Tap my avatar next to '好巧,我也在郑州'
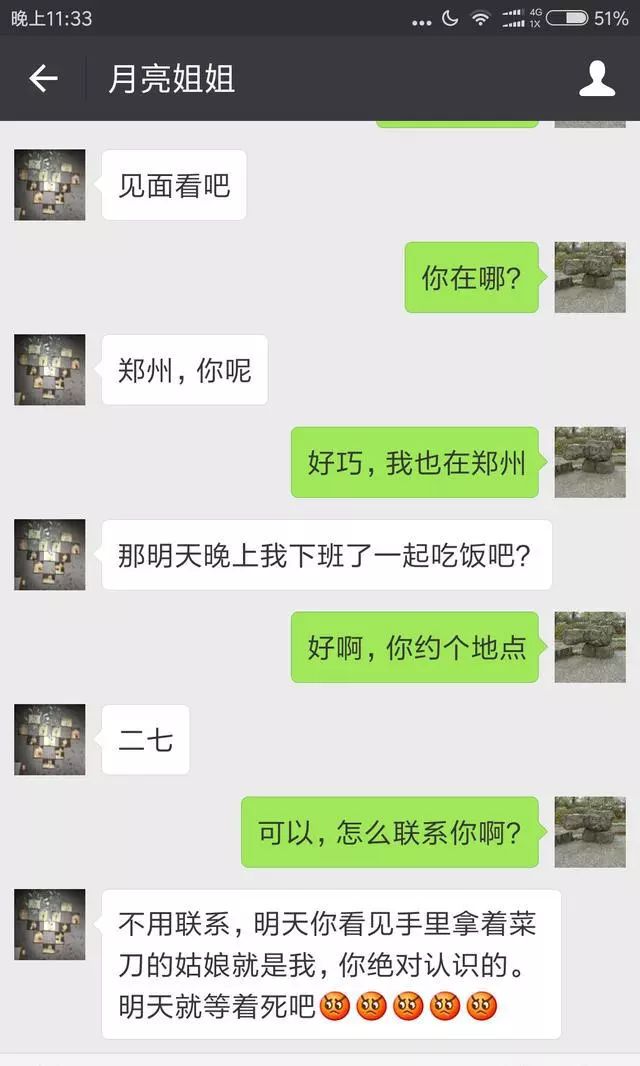640x1066 pixels. [590, 462]
